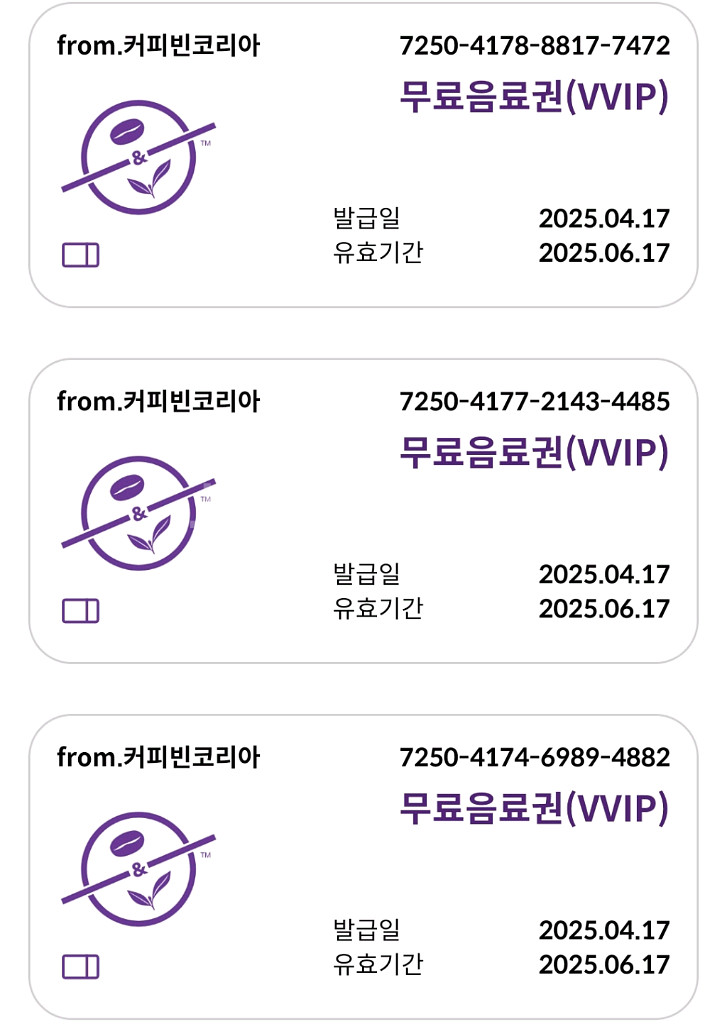Viewport: 727px width, 1024px height.
Task: Click 무료음료권(VVIP) on the first voucher
Action: coord(531,96)
